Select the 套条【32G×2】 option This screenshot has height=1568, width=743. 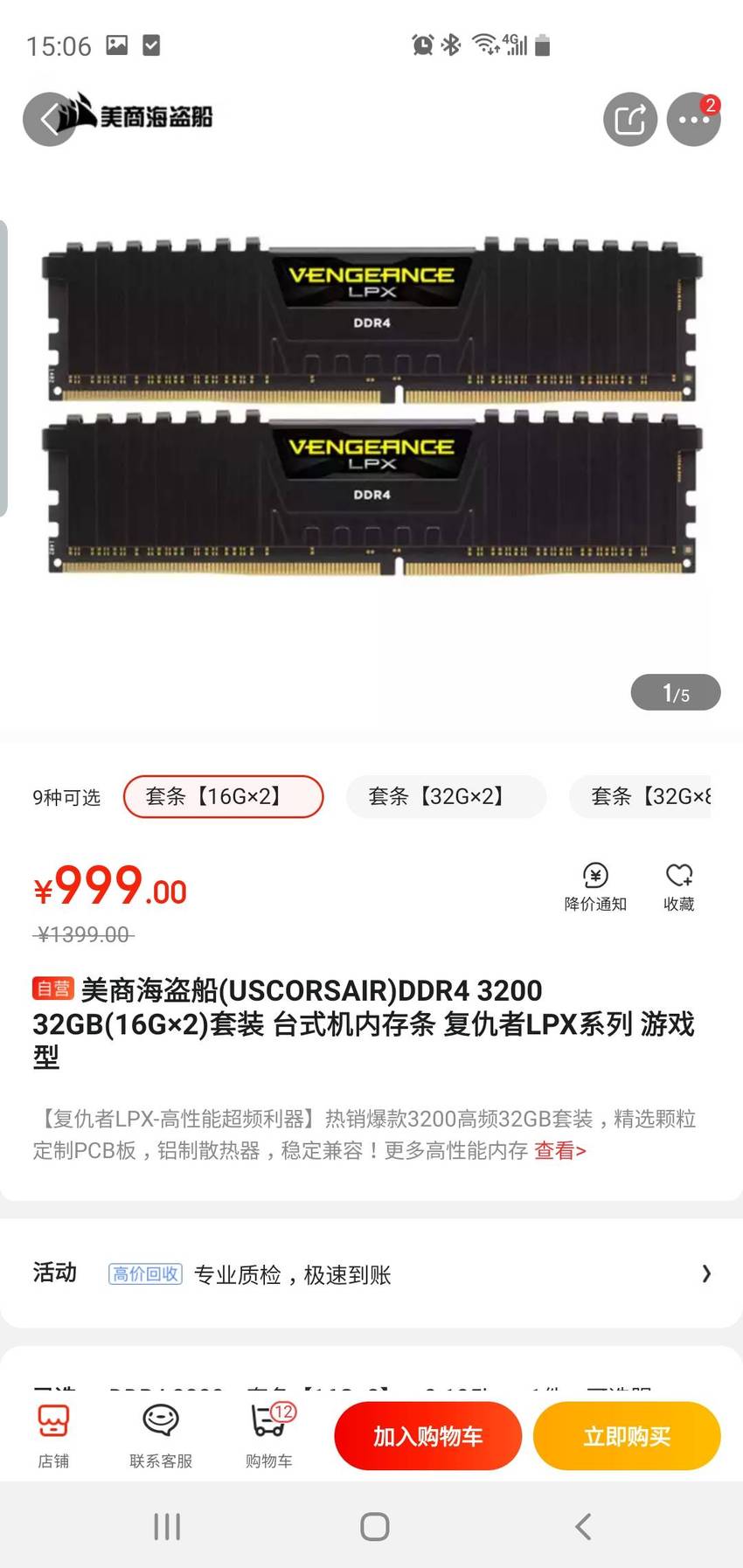coord(447,796)
